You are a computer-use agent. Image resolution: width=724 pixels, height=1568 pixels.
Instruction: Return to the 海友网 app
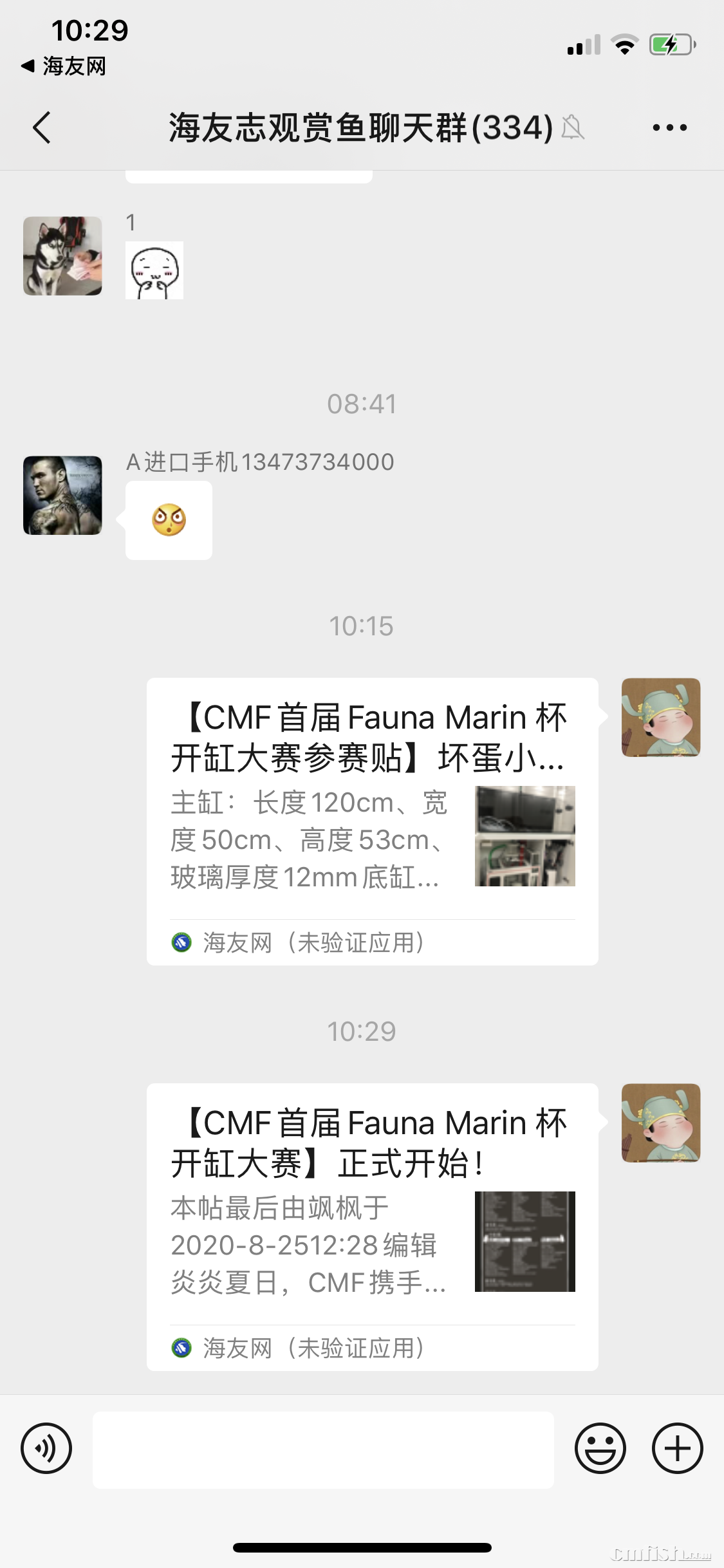point(64,66)
